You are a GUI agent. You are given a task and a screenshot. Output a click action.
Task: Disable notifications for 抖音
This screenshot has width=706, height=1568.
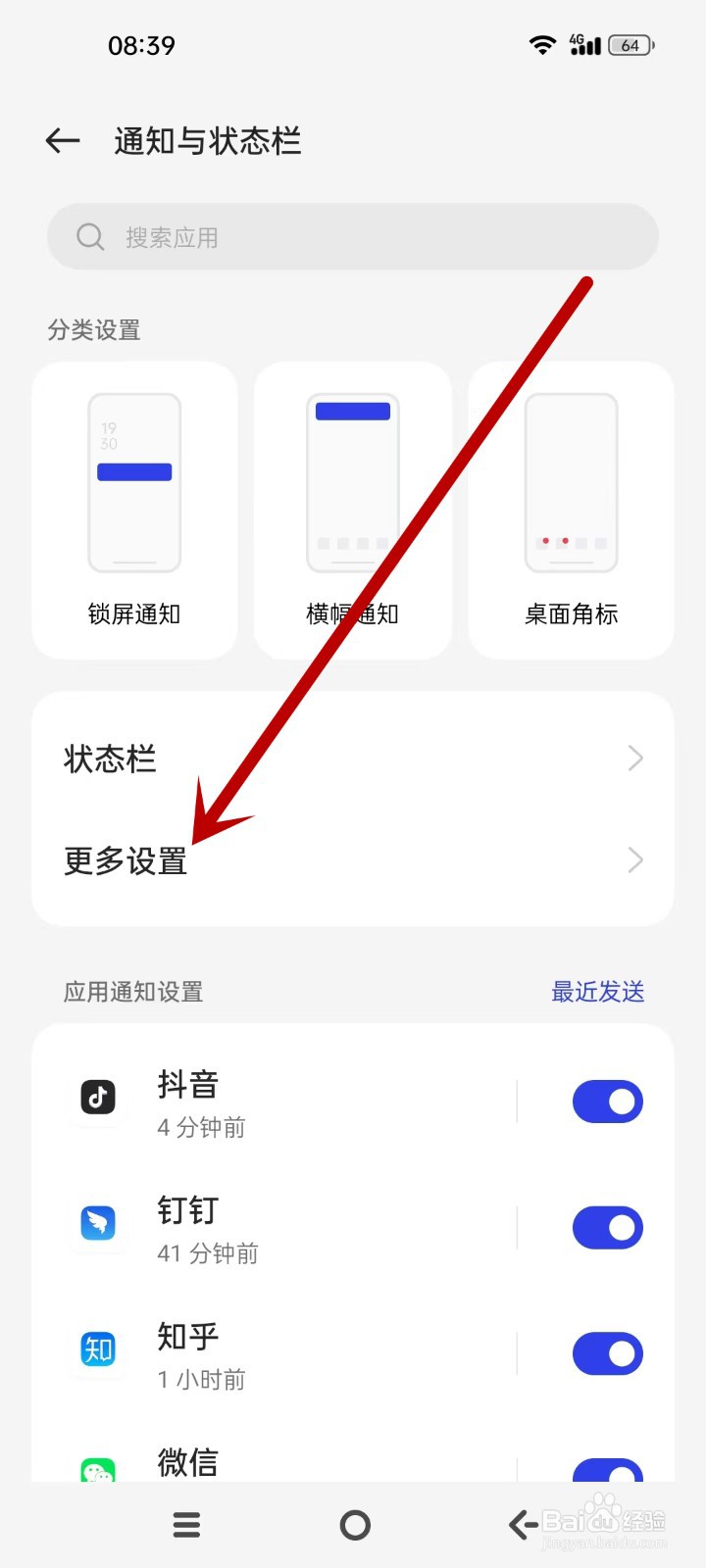[x=608, y=1101]
